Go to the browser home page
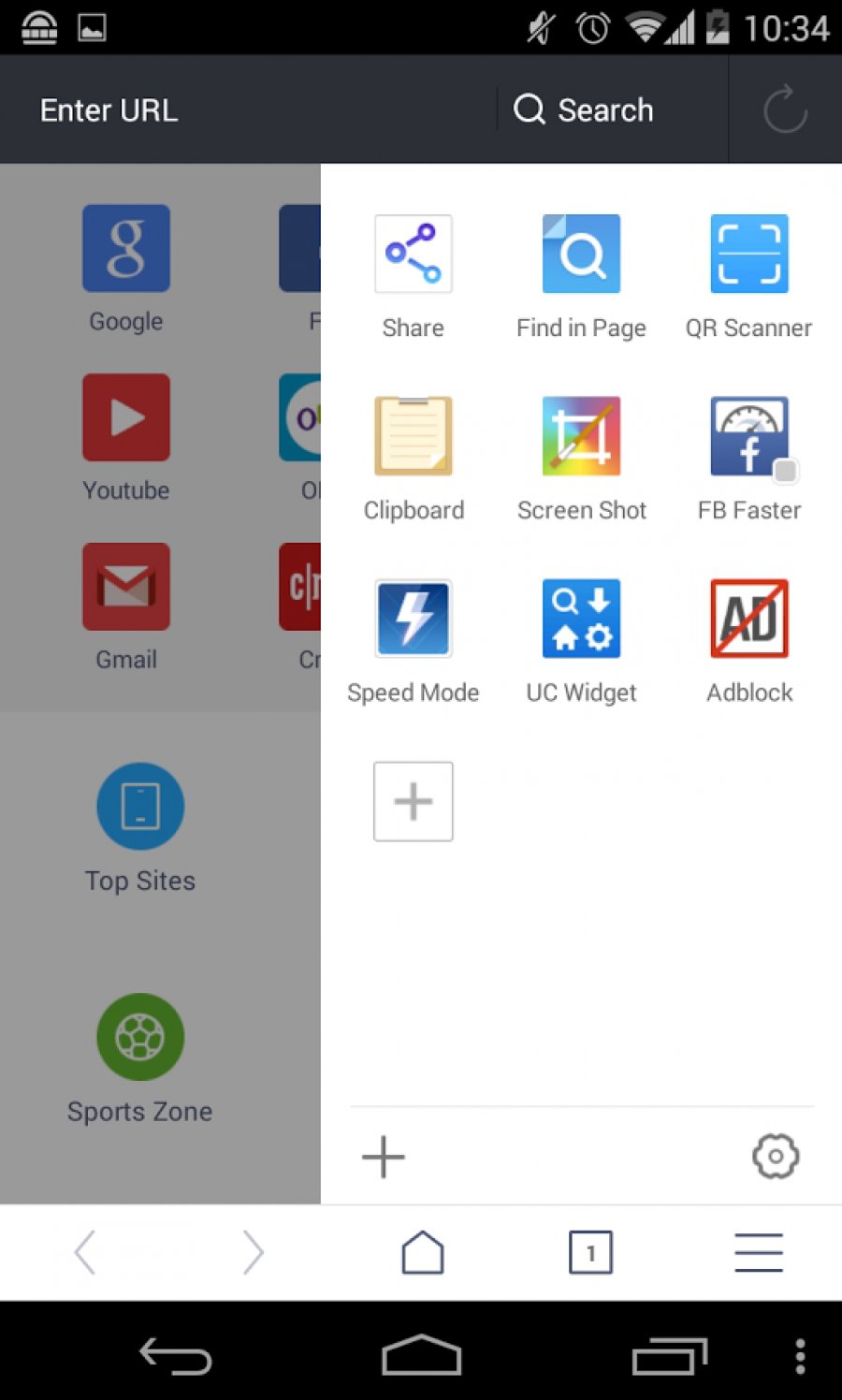The height and width of the screenshot is (1400, 842). [x=422, y=1252]
